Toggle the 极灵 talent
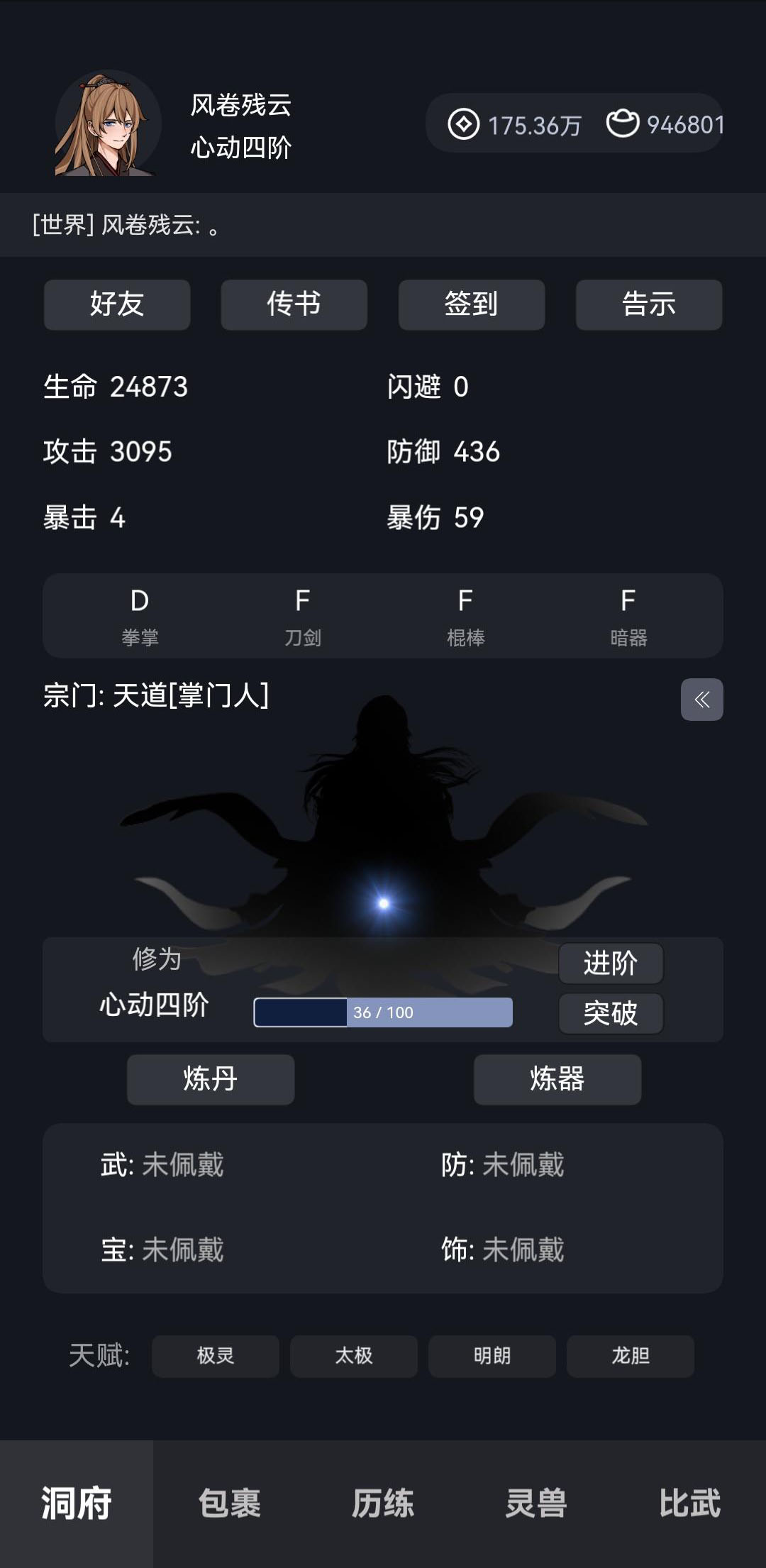This screenshot has width=766, height=1568. click(x=216, y=1356)
